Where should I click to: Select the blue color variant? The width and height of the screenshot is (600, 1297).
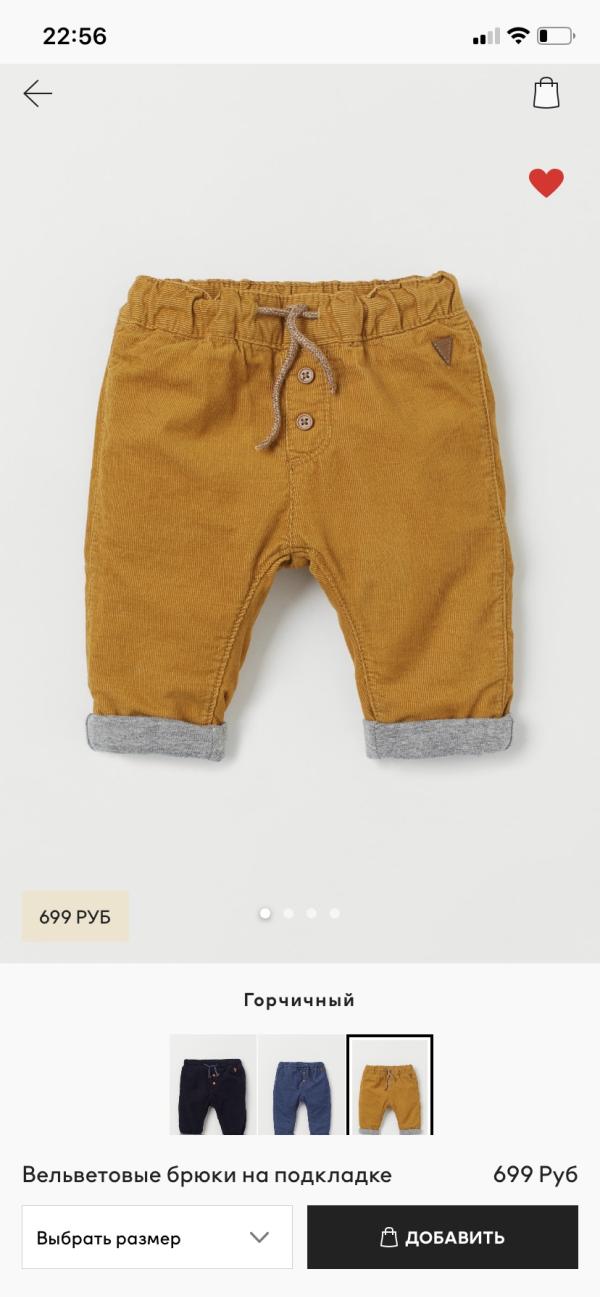[301, 1085]
